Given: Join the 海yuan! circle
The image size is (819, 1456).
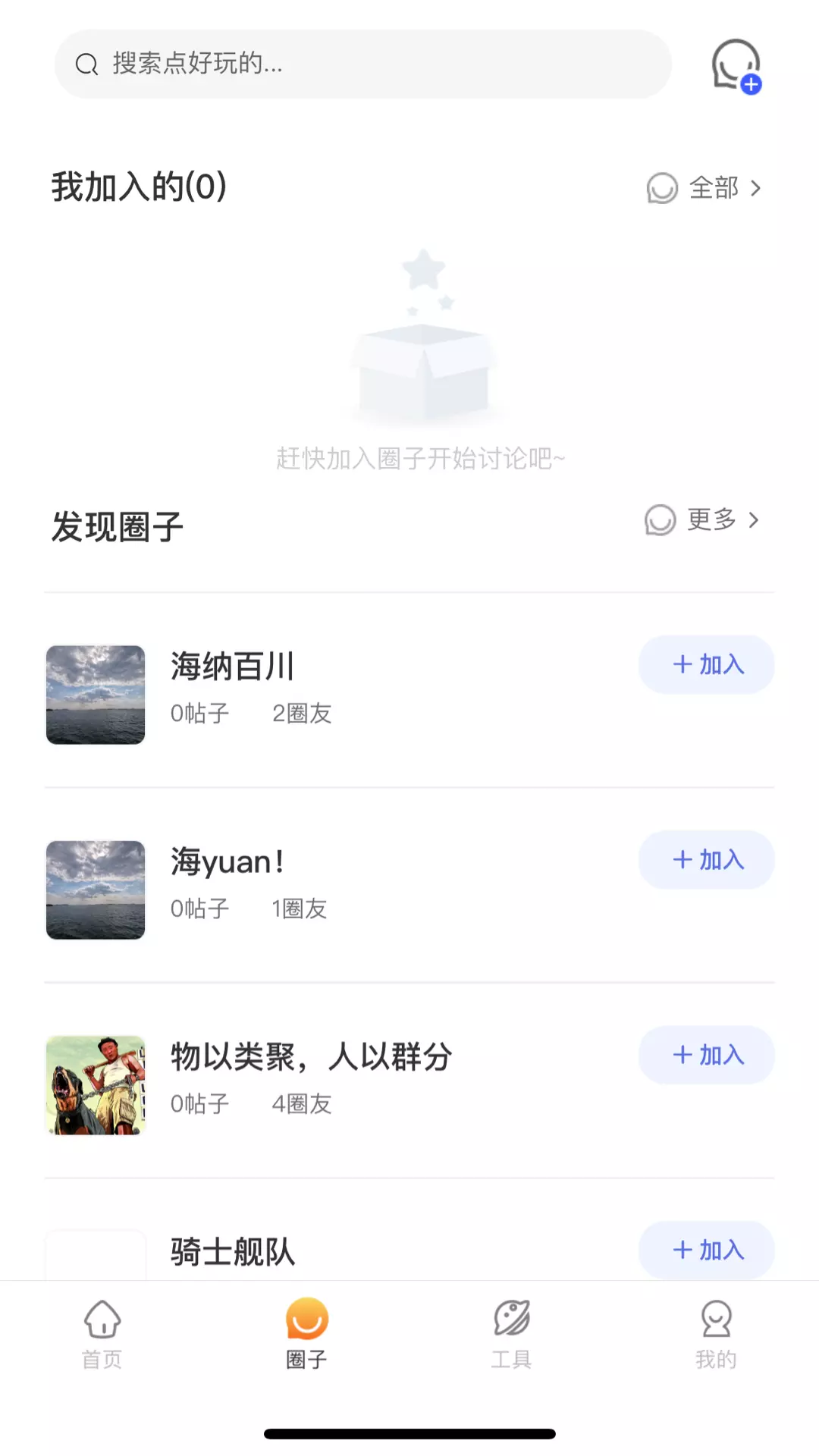Looking at the screenshot, I should (706, 859).
